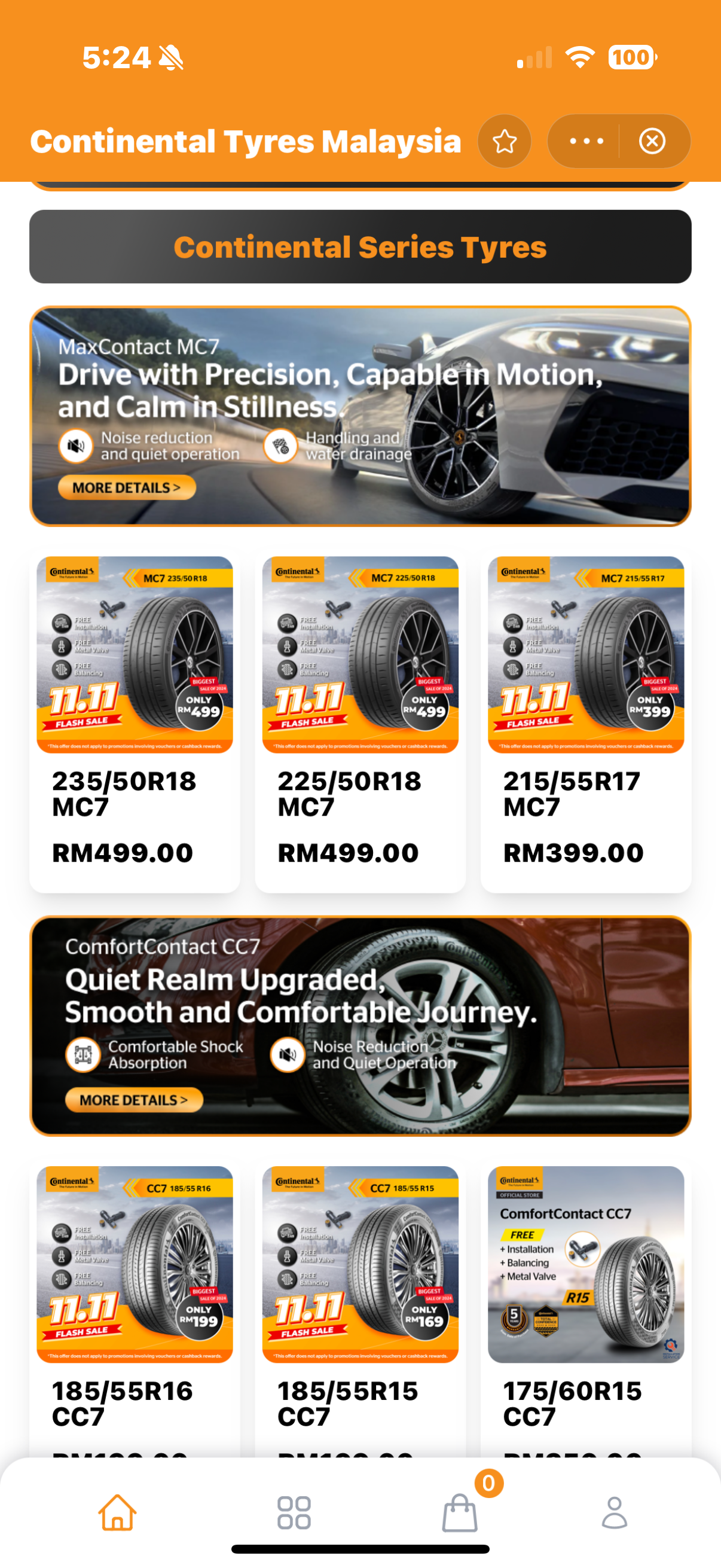View the 185/55R15 CC7 tyre
The image size is (721, 1568).
(x=360, y=1302)
